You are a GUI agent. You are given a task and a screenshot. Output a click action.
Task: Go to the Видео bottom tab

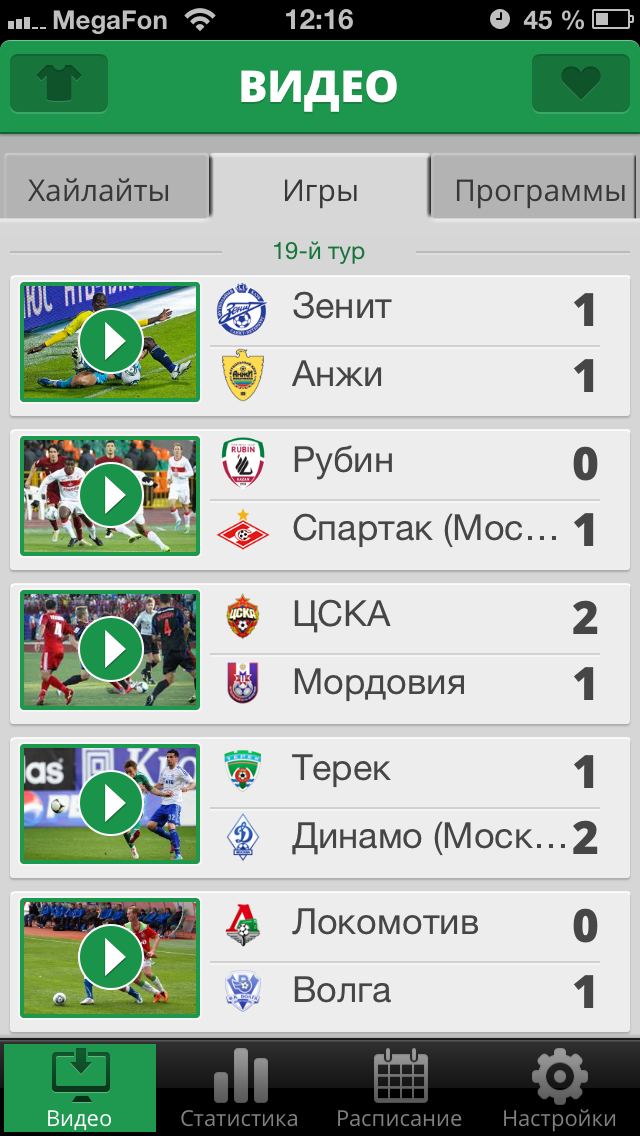point(80,1088)
